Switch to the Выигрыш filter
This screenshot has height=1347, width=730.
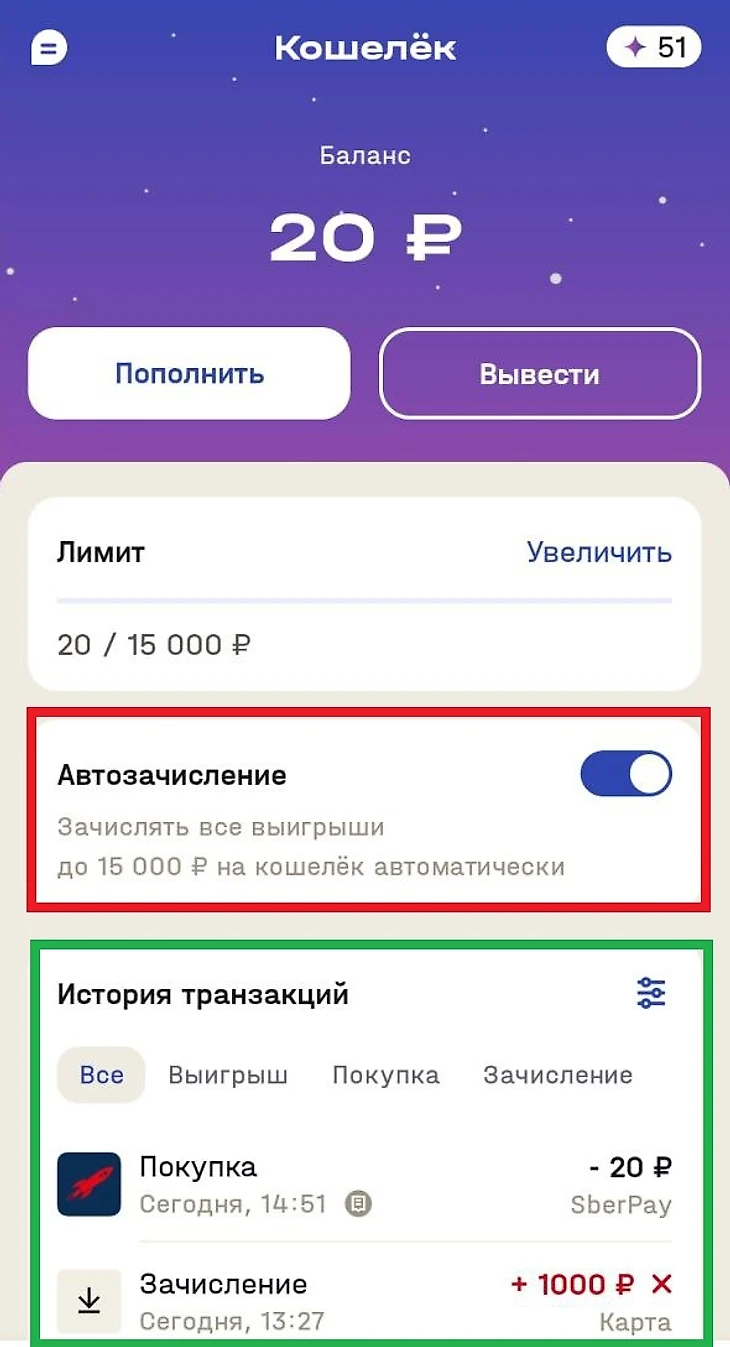(228, 1075)
